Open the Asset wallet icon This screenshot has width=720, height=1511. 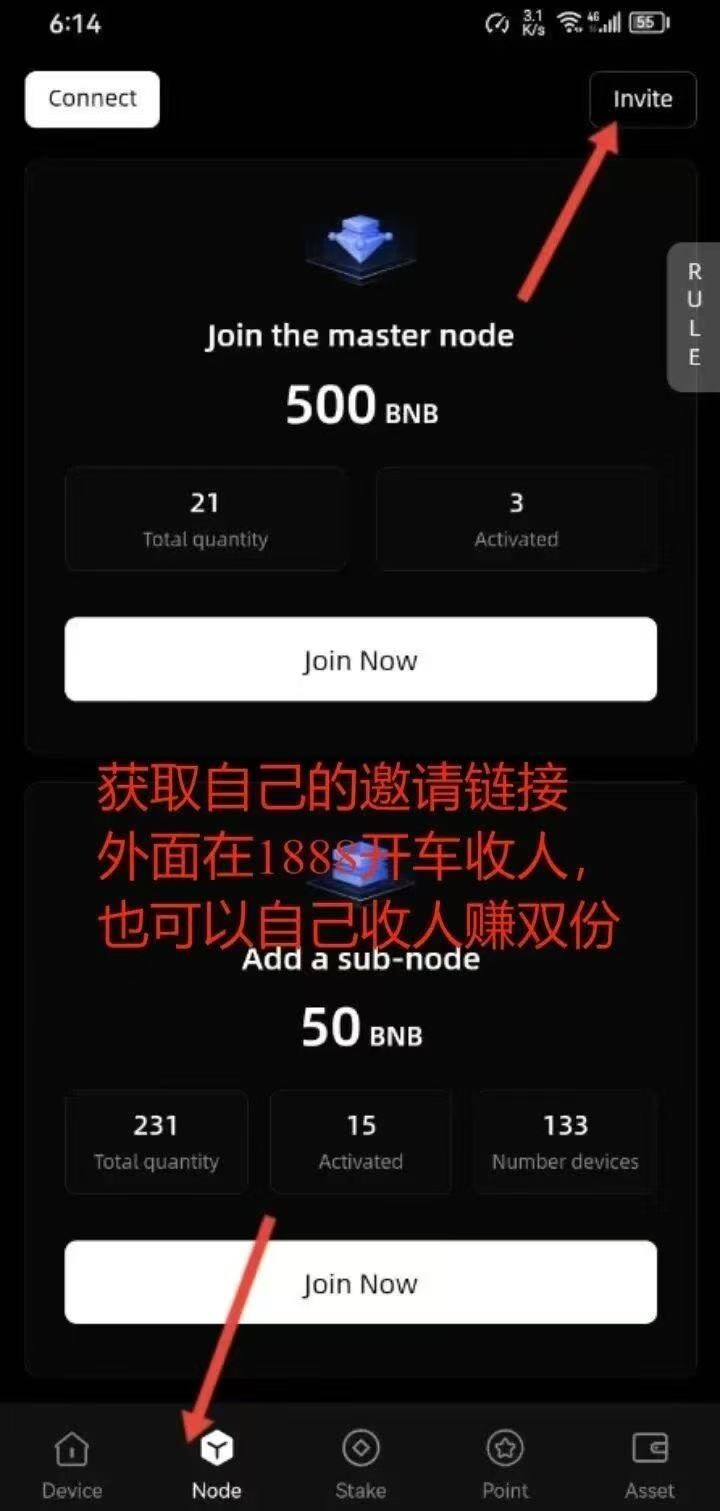coord(649,1447)
